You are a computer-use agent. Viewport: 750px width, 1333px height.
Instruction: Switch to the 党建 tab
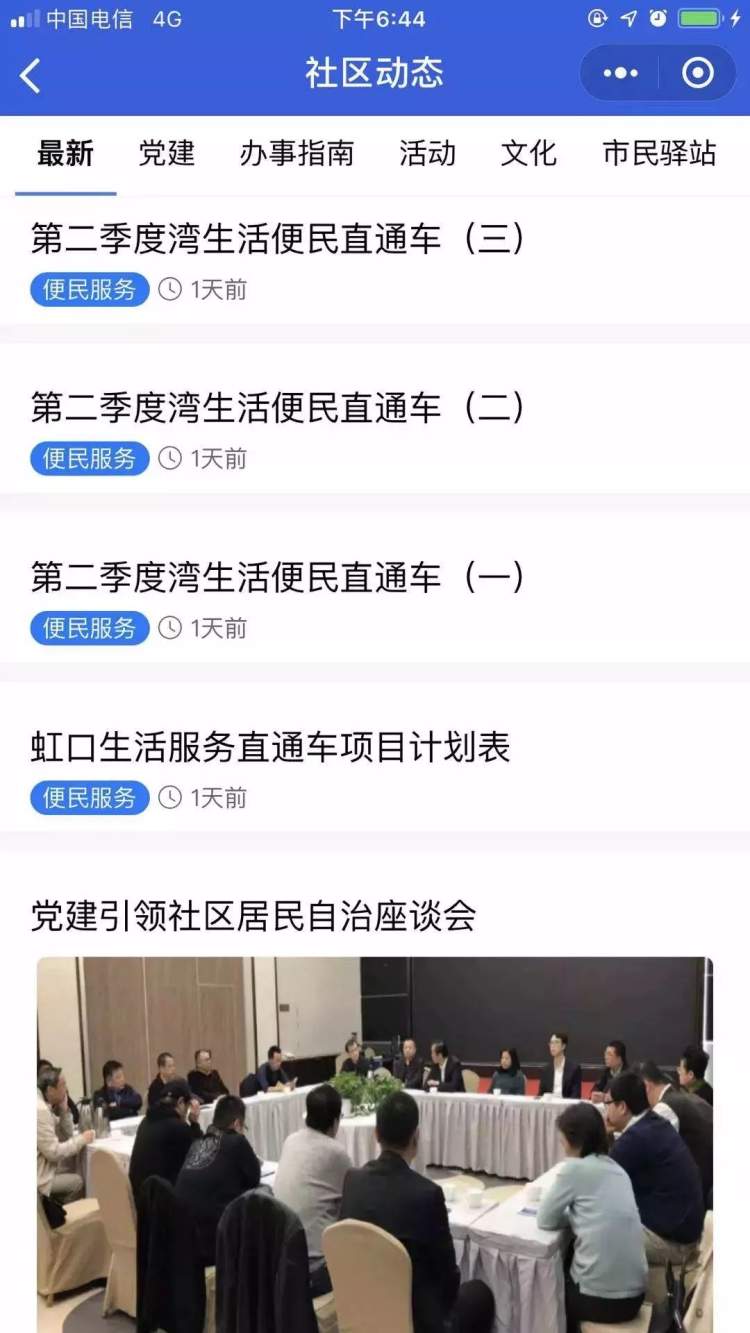point(167,153)
